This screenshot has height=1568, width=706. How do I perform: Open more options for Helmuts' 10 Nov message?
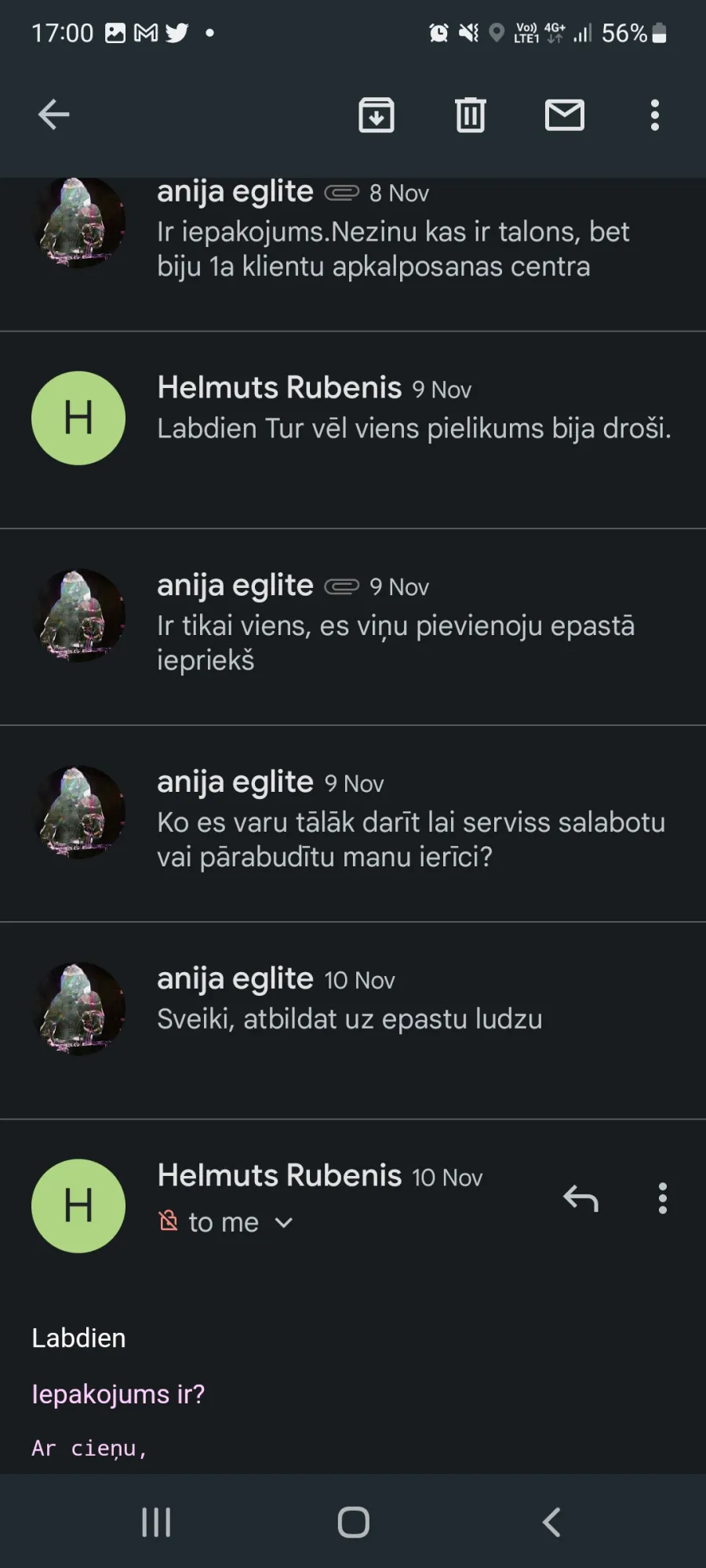[x=663, y=1199]
